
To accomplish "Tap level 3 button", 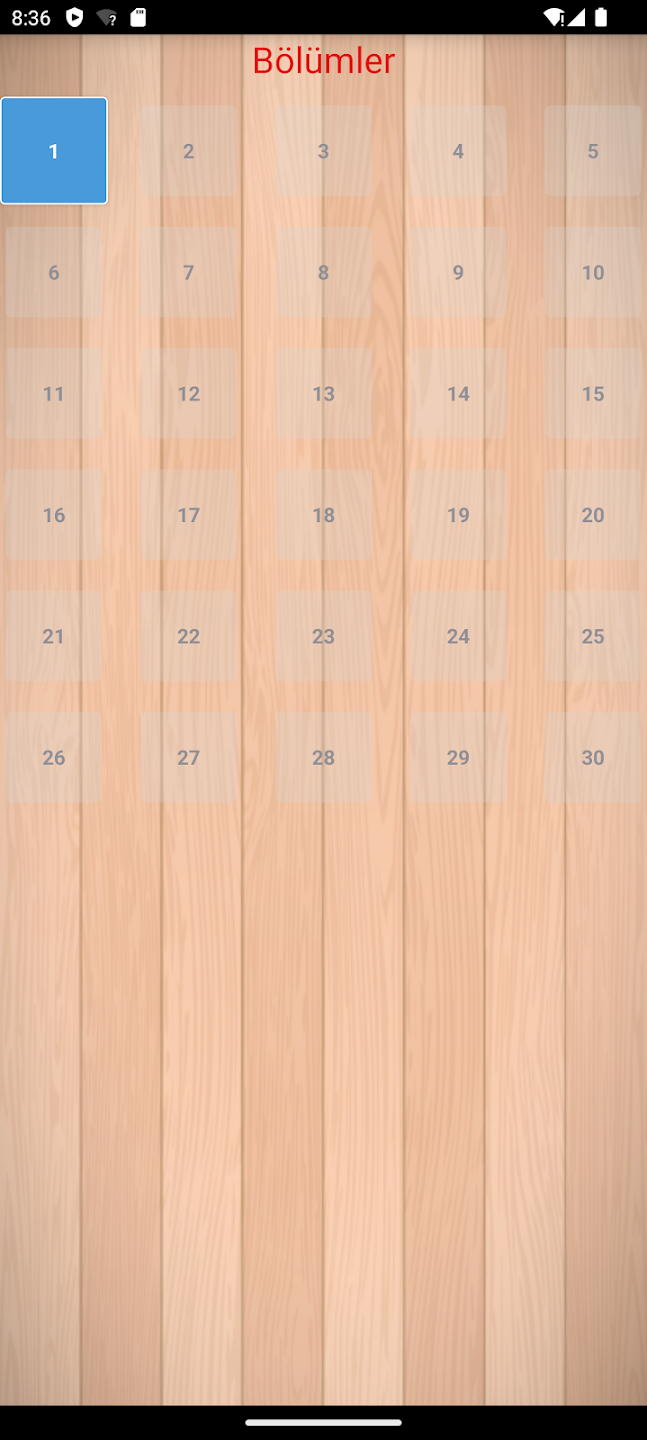I will [323, 151].
